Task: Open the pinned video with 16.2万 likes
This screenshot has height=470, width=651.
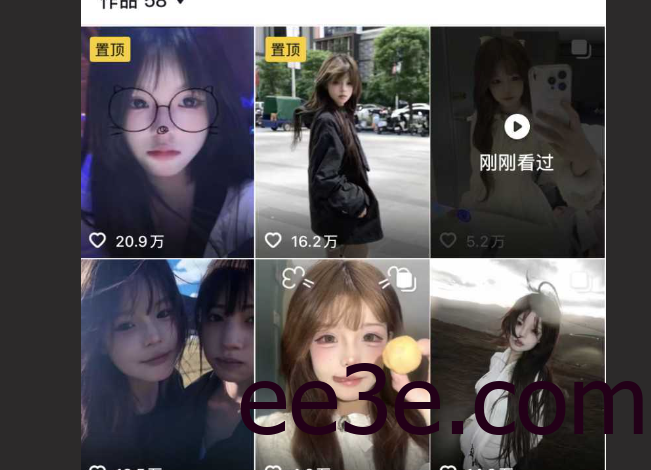Action: (x=342, y=142)
